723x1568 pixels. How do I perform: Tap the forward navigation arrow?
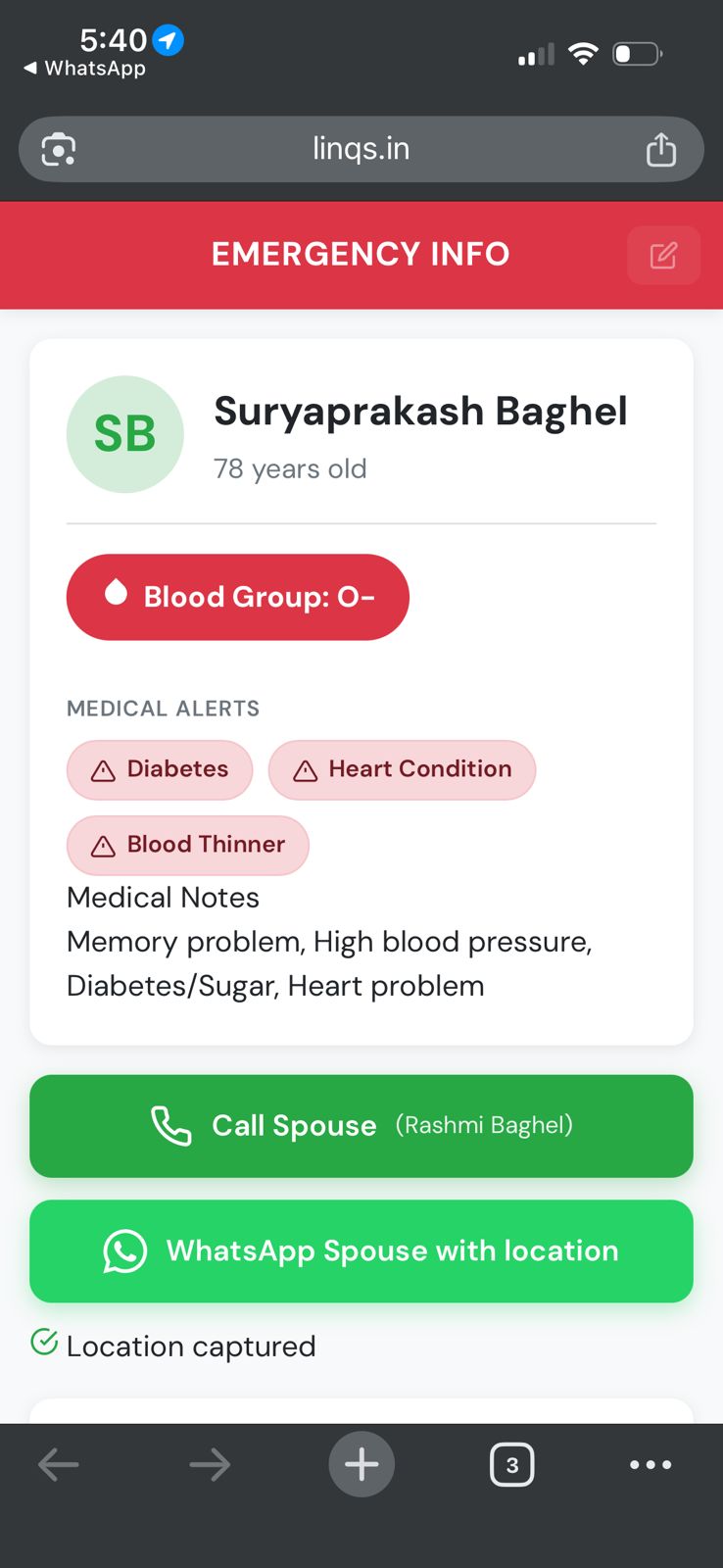click(209, 1464)
